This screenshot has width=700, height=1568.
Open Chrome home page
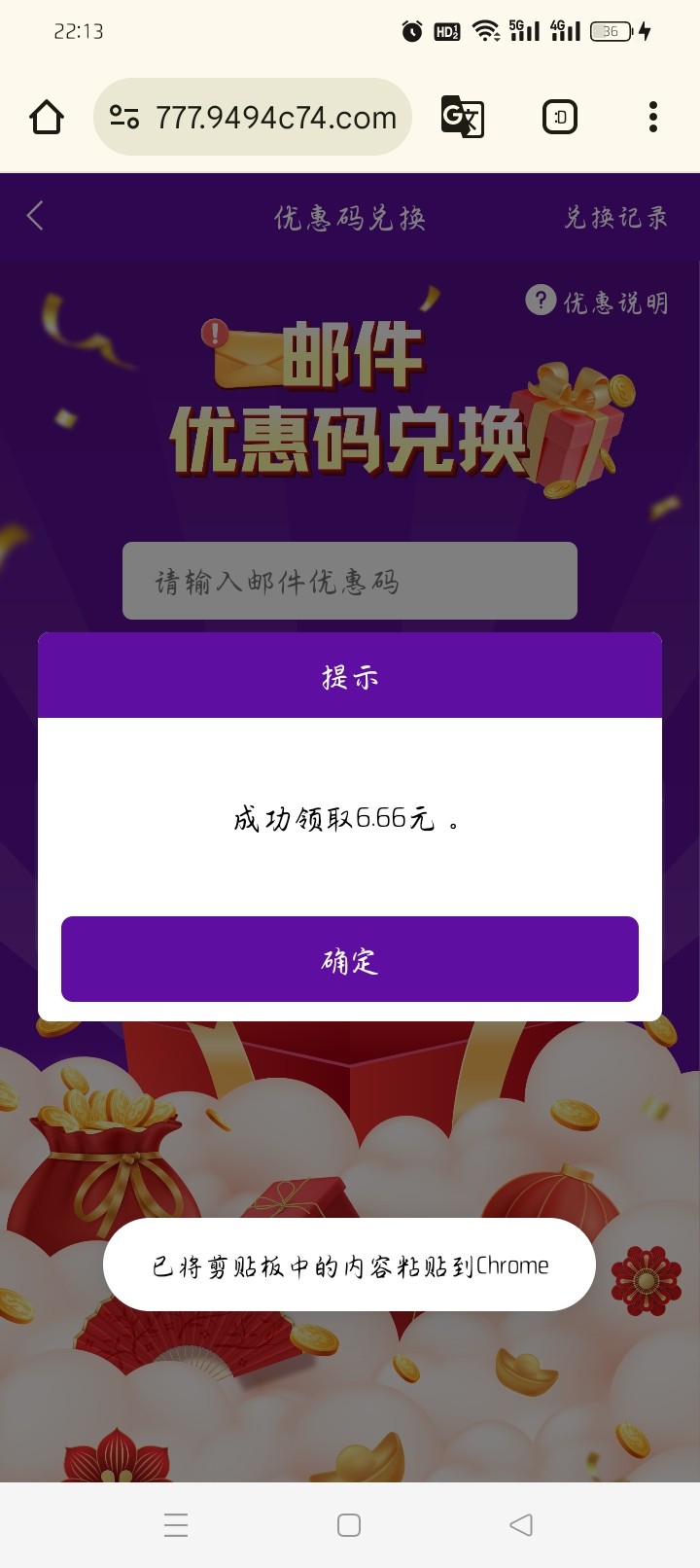[x=47, y=118]
